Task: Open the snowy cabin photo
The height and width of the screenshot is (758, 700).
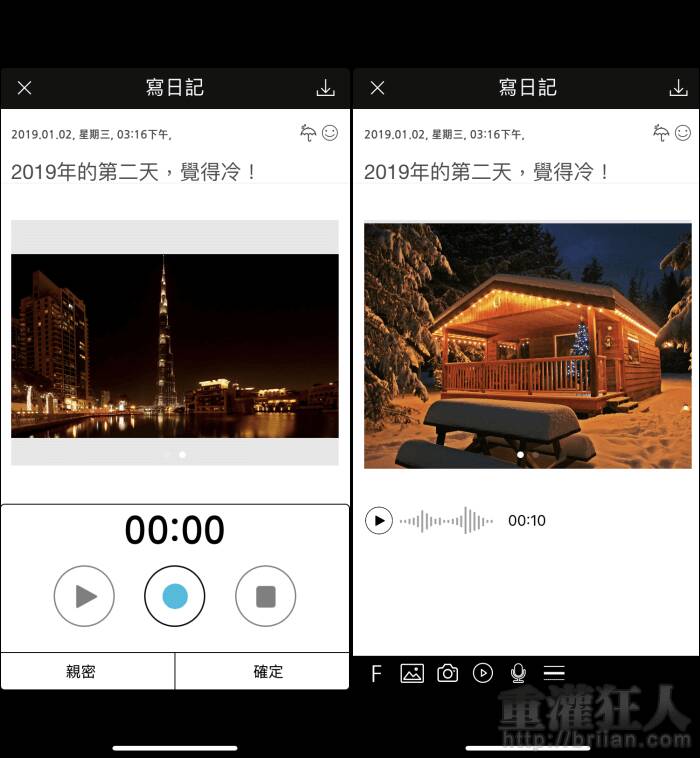Action: 527,344
